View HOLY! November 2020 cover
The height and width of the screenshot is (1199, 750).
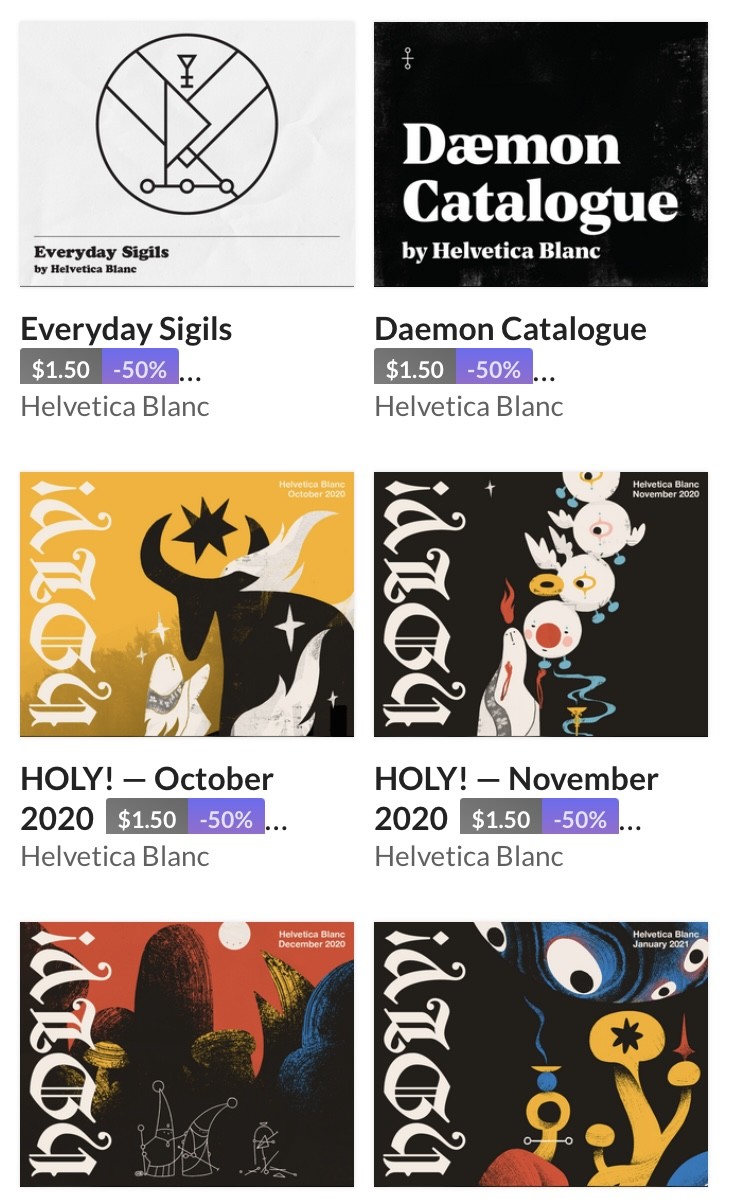coord(540,604)
